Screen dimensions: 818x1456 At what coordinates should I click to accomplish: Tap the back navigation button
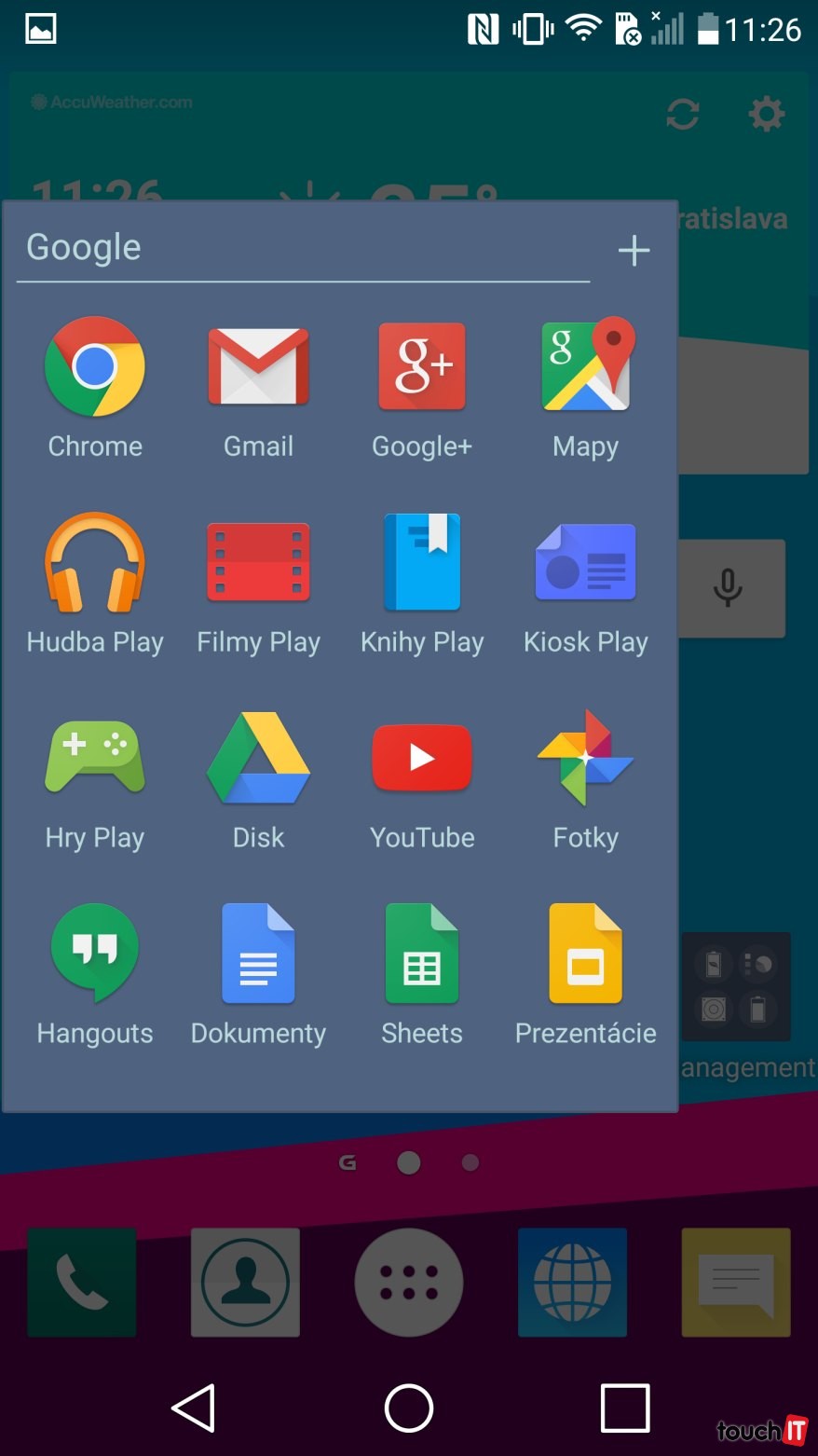point(194,1408)
